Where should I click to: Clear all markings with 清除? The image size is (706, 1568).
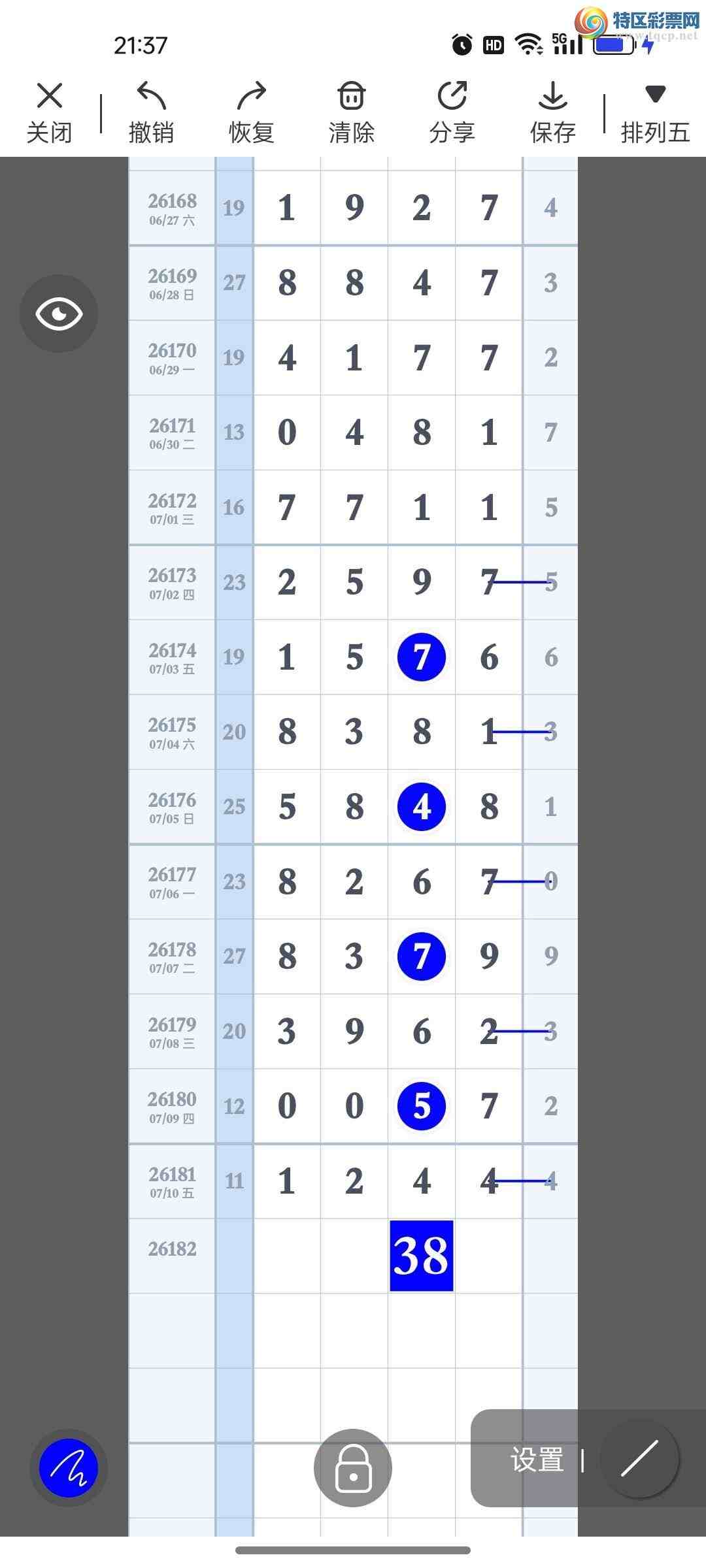(x=352, y=112)
